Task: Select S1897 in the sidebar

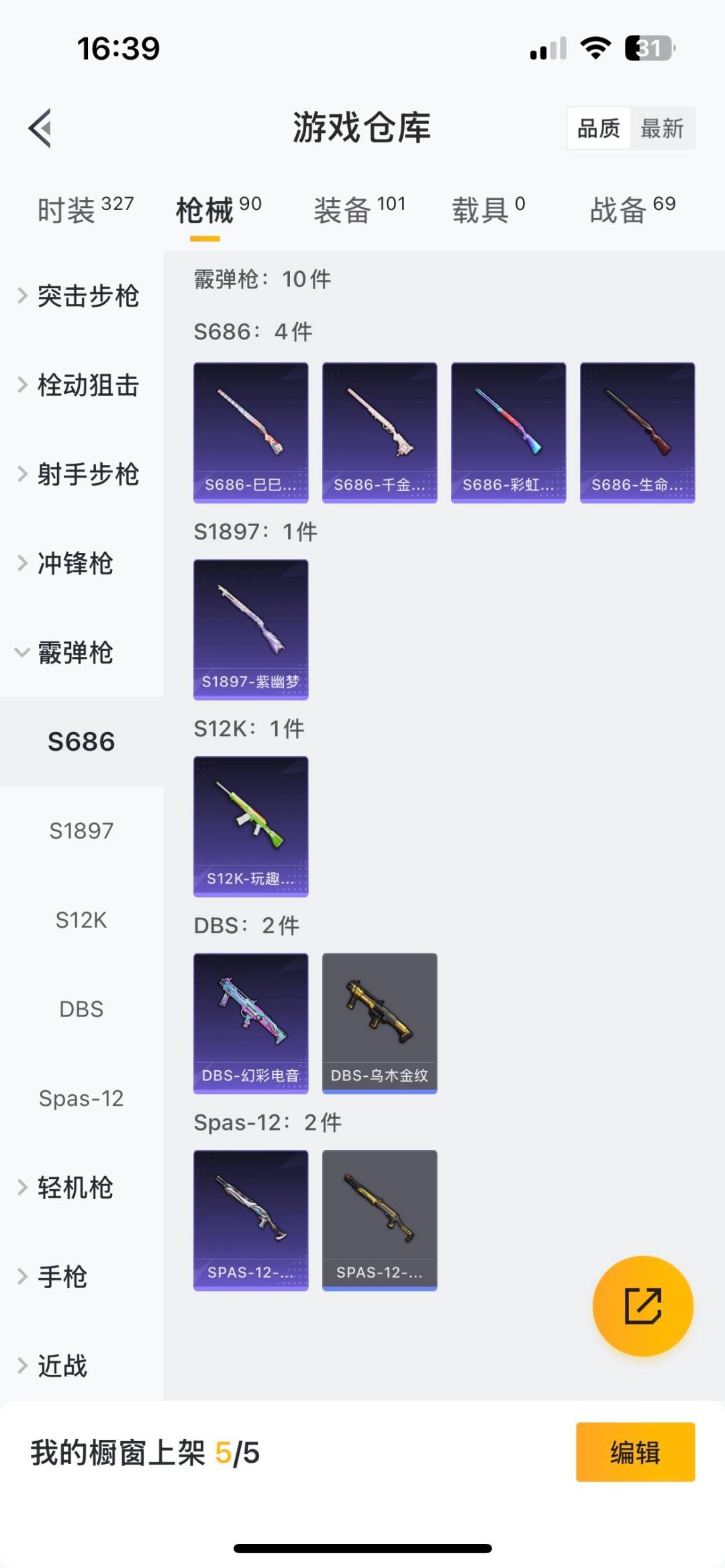Action: [x=81, y=831]
